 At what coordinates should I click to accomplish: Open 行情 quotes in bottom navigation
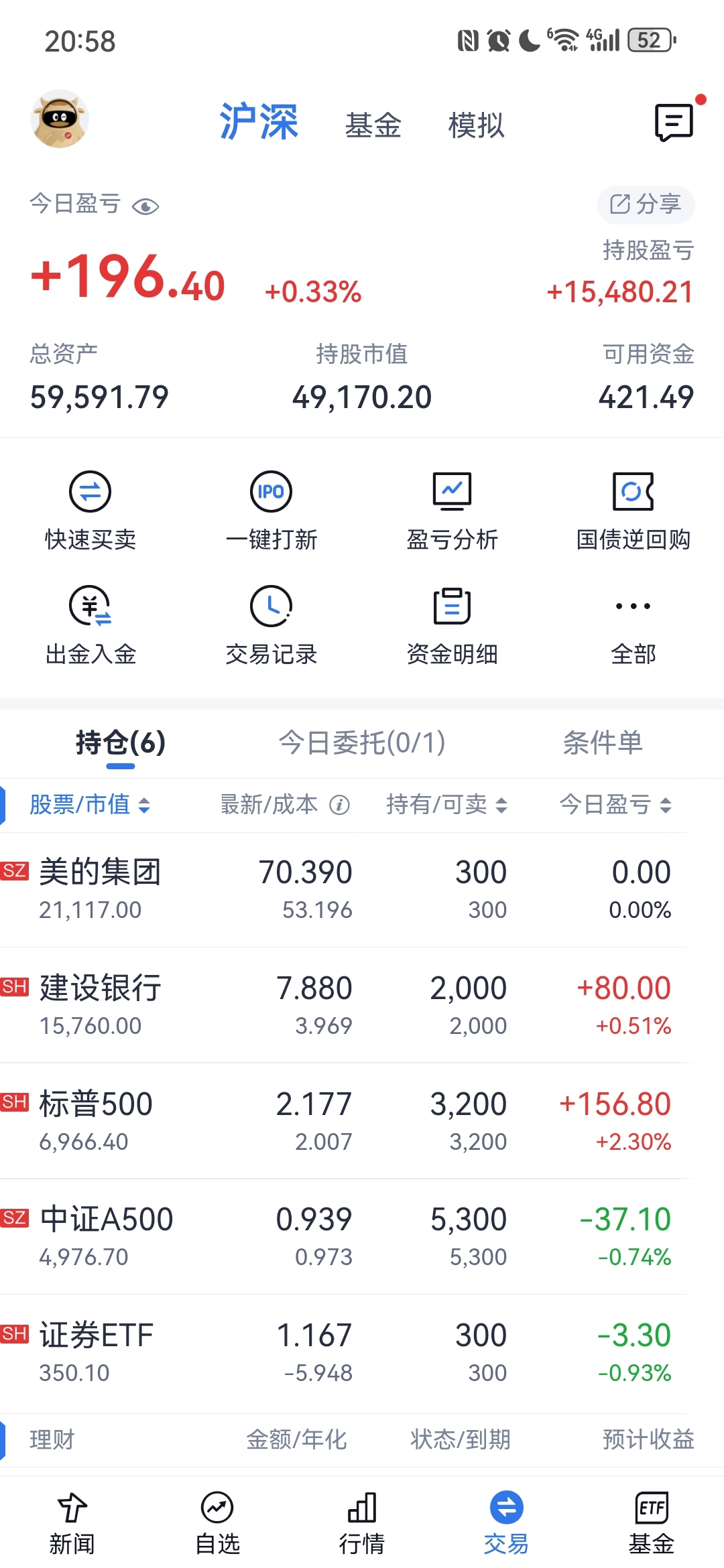point(362,1521)
